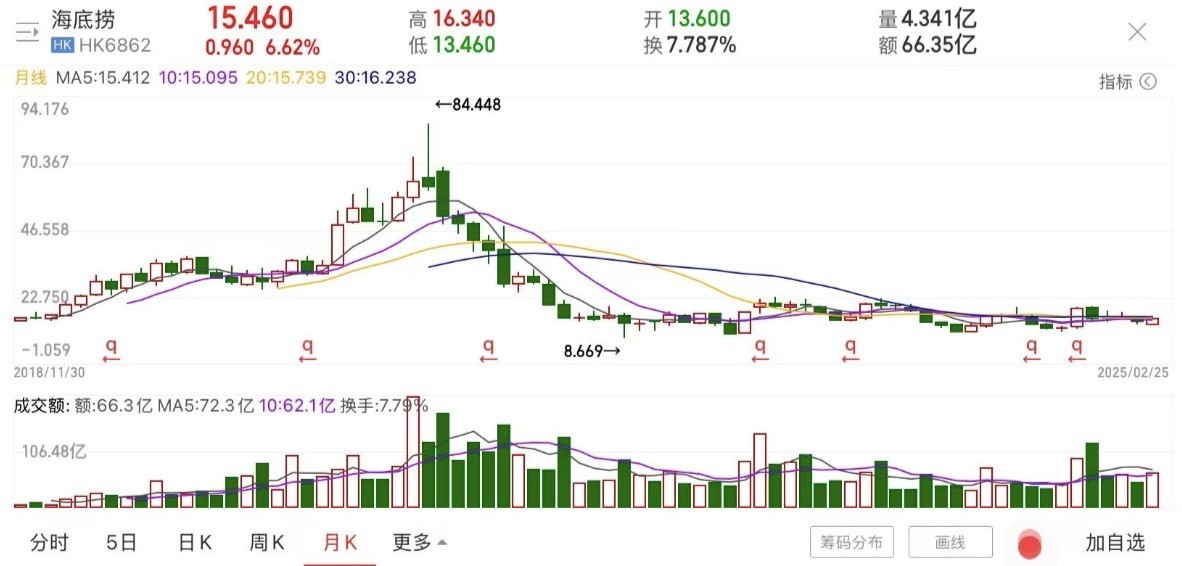Select the 周K chart tab

(267, 543)
